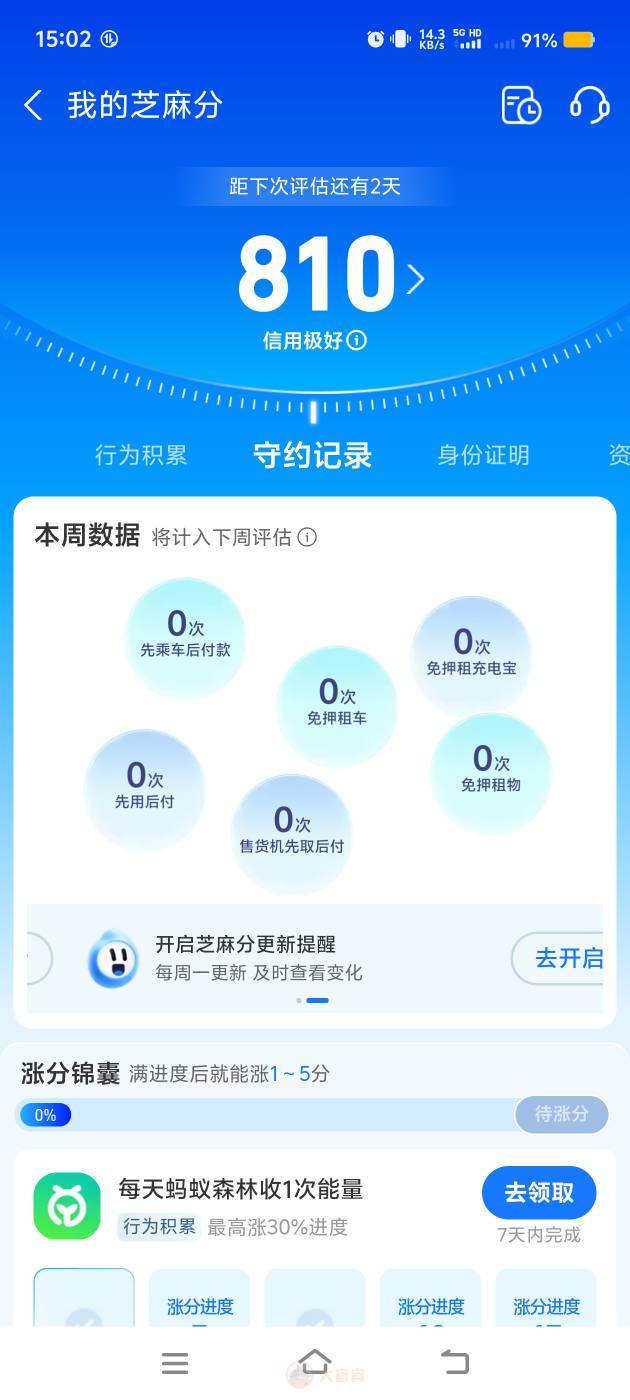Switch to the 身份证明 tab
This screenshot has height=1400, width=630.
point(483,455)
